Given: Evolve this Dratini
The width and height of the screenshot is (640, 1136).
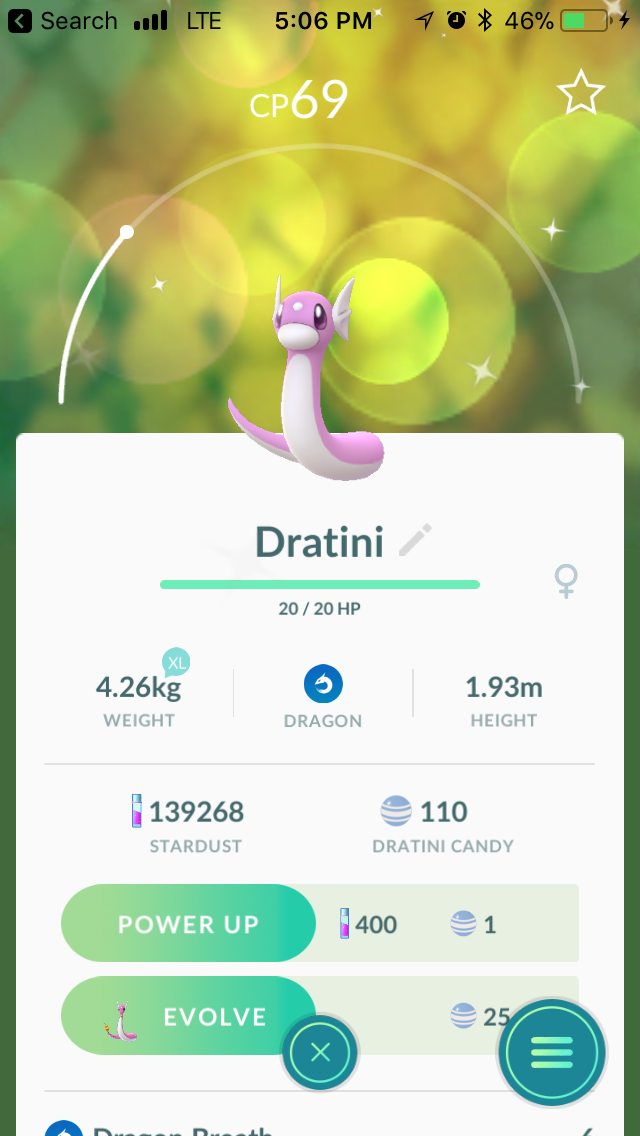Looking at the screenshot, I should click(188, 1015).
